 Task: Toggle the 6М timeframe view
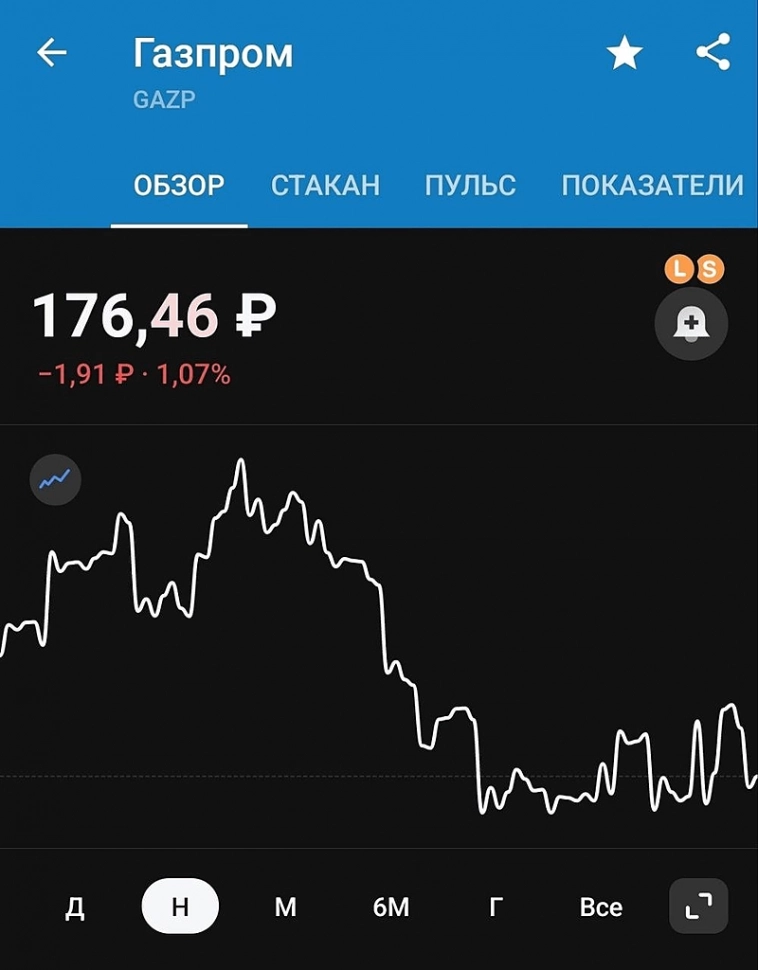point(391,906)
